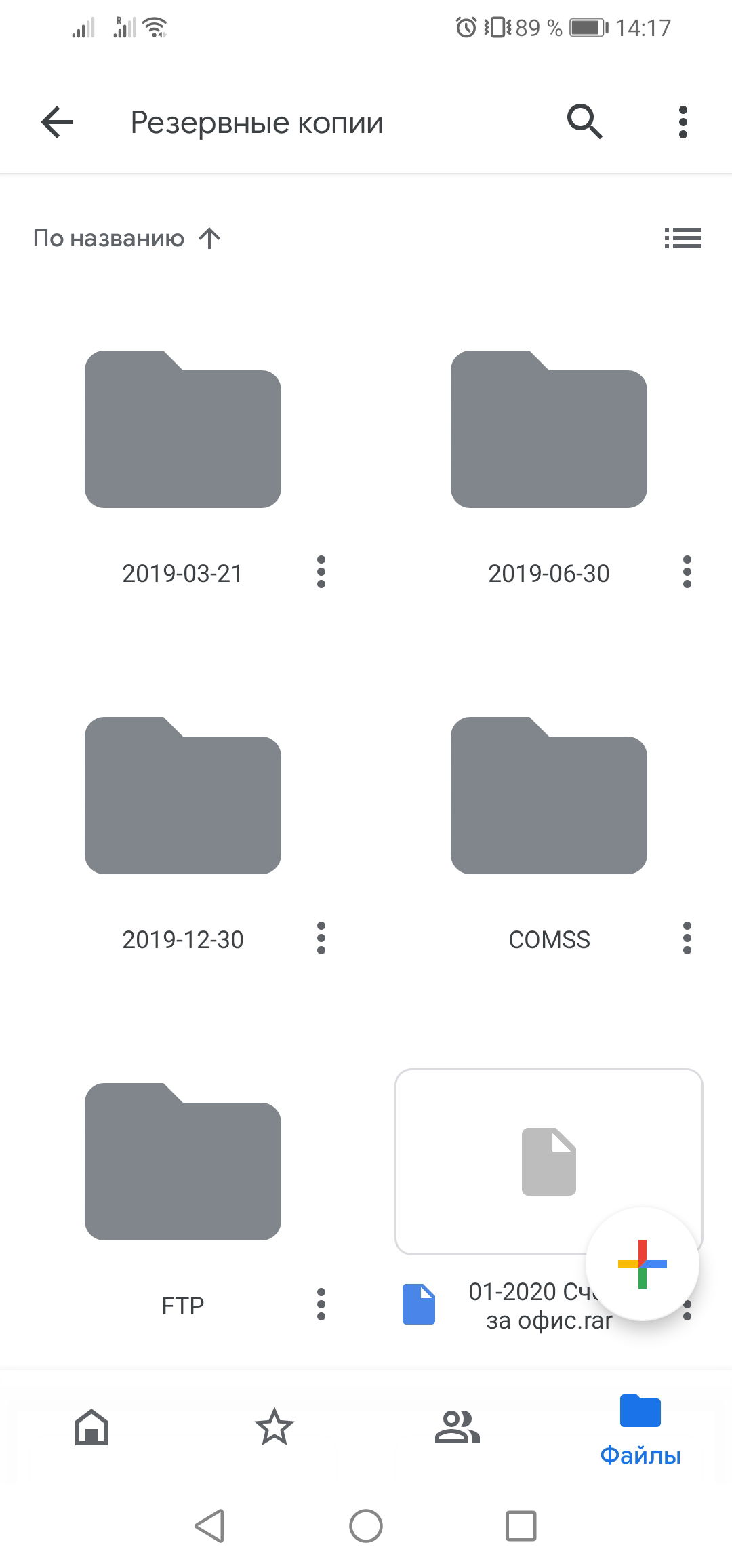Show options for folder 2019-06-30
732x1568 pixels.
687,572
